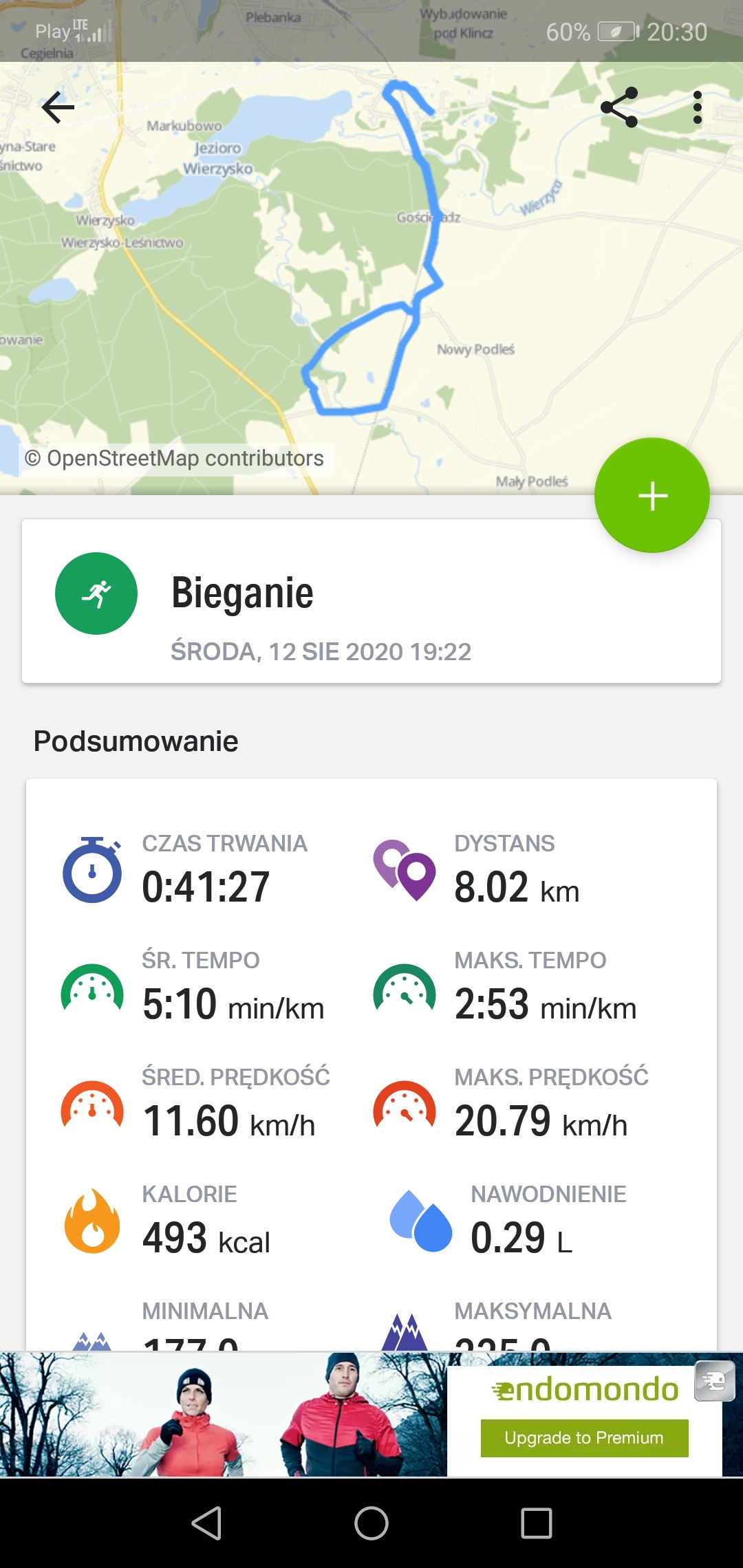Share this running workout
Viewport: 743px width, 1568px height.
pyautogui.click(x=619, y=107)
